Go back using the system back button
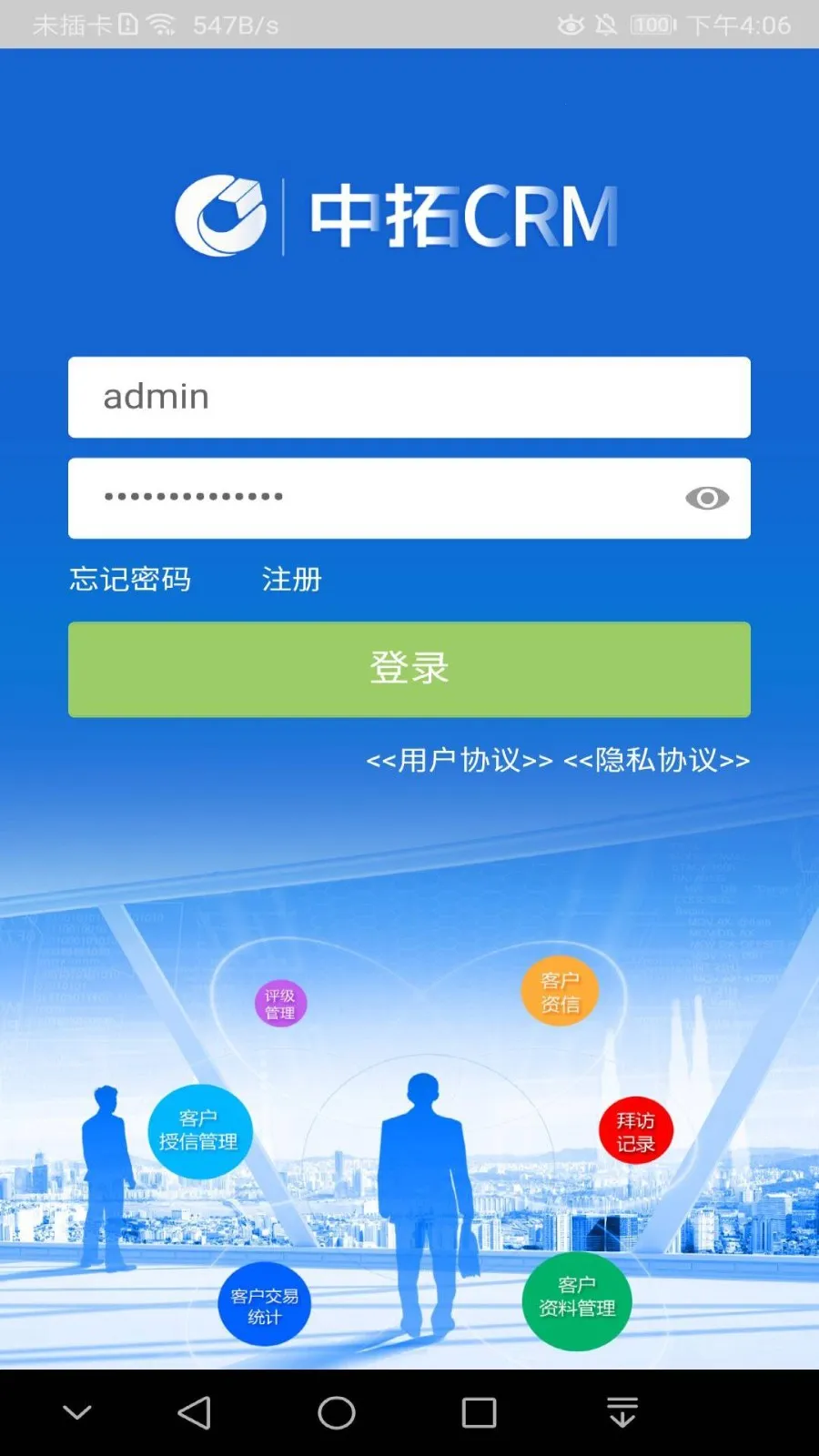The width and height of the screenshot is (819, 1456). 194,1413
